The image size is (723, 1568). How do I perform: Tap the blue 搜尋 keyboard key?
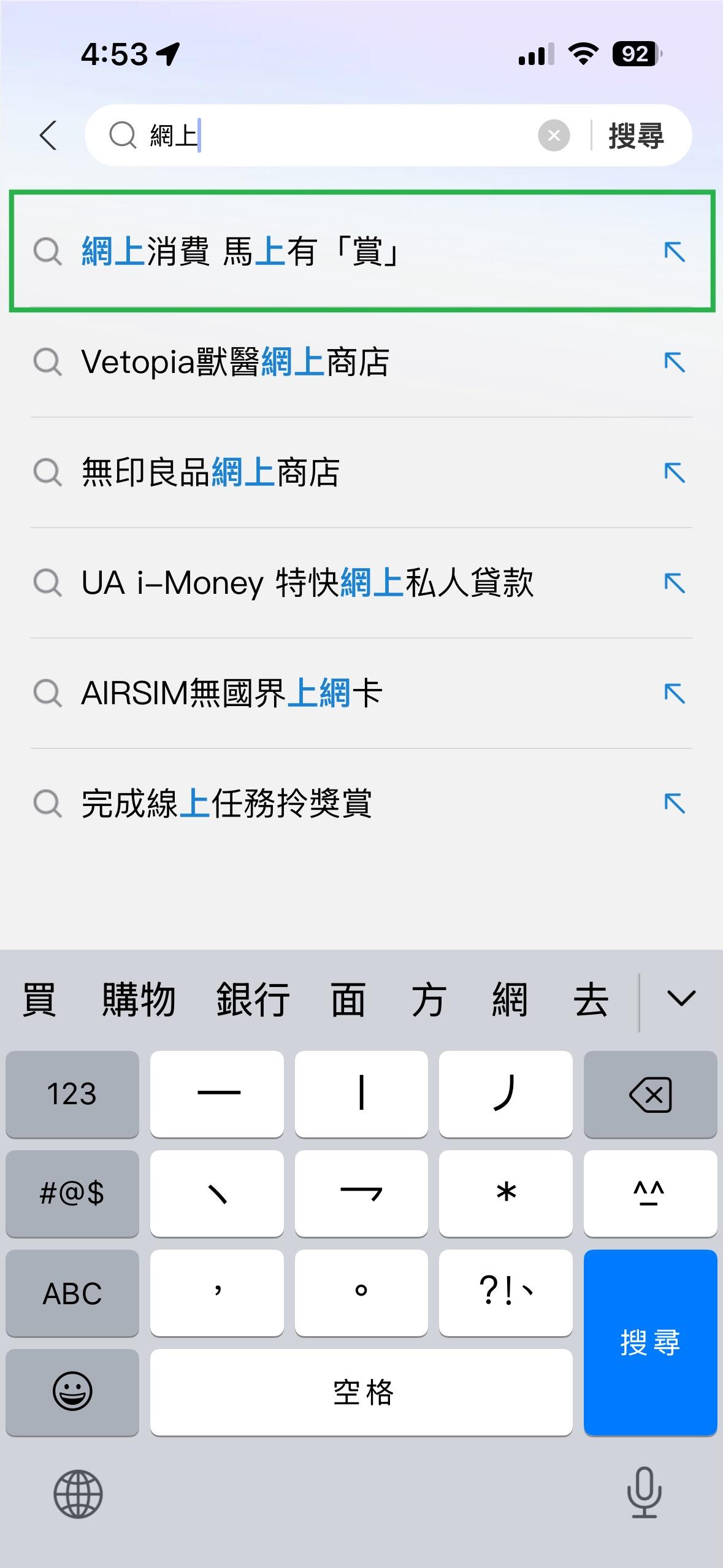[x=650, y=1342]
